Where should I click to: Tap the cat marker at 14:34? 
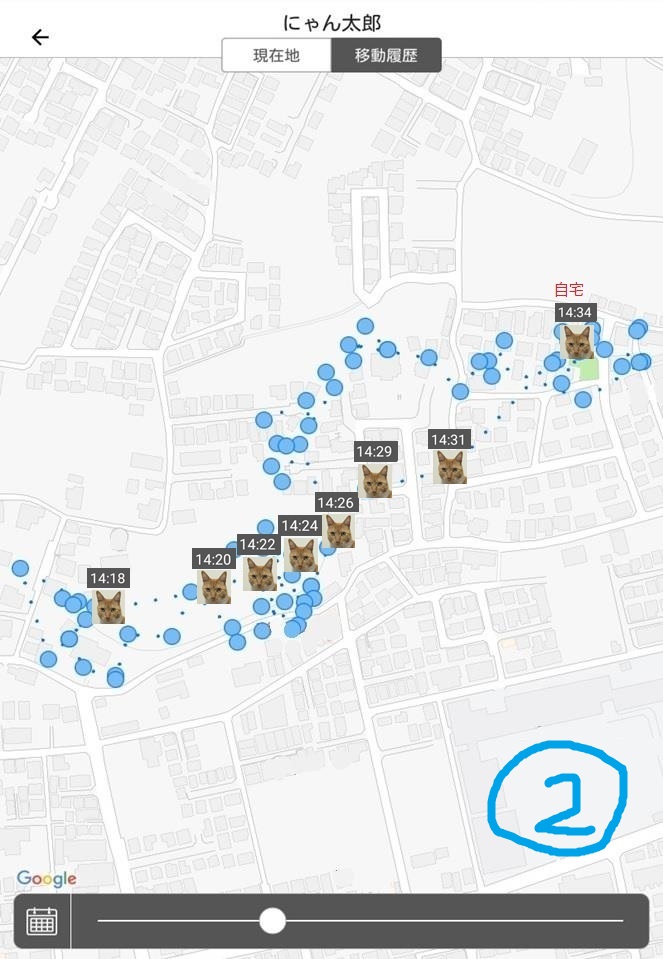click(577, 342)
